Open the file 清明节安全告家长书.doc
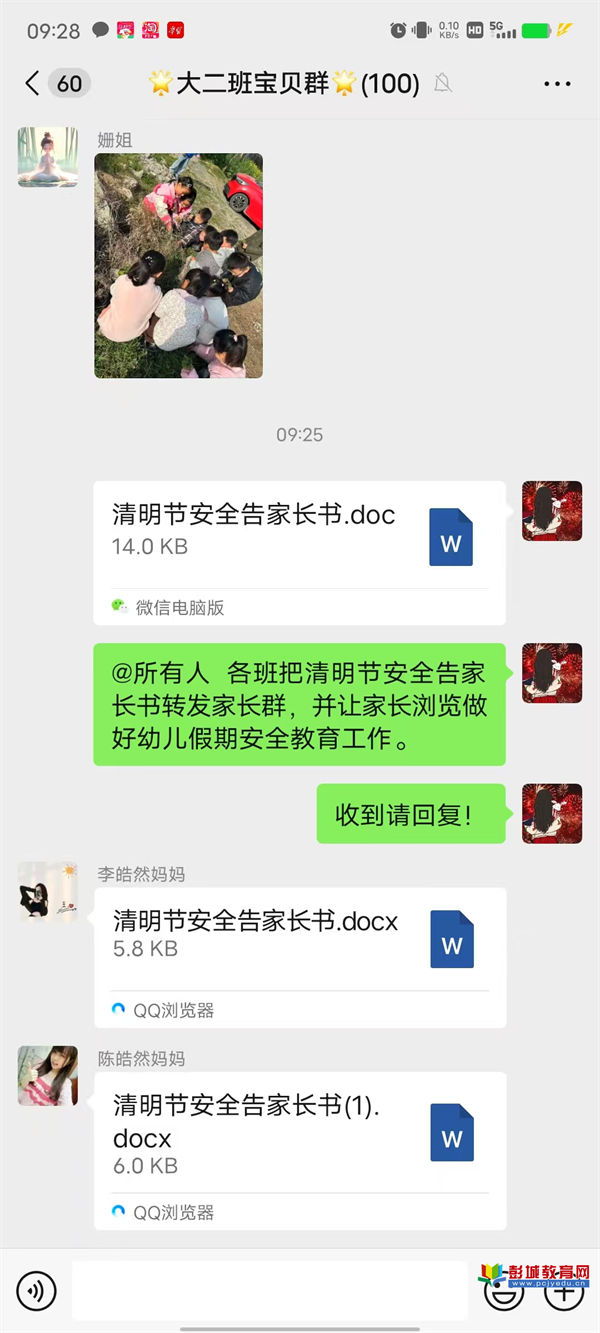Viewport: 600px width, 1333px height. tap(299, 537)
